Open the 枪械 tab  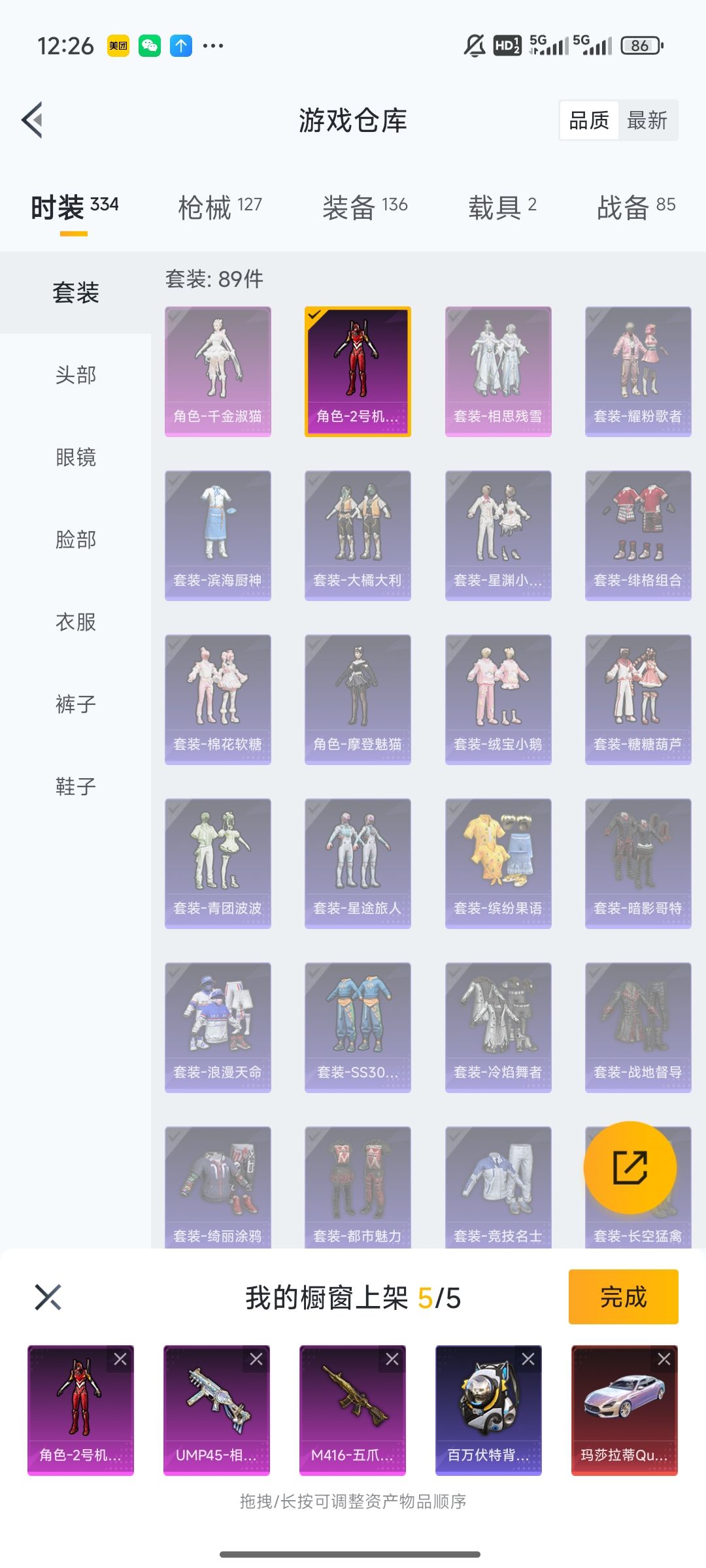(x=220, y=207)
